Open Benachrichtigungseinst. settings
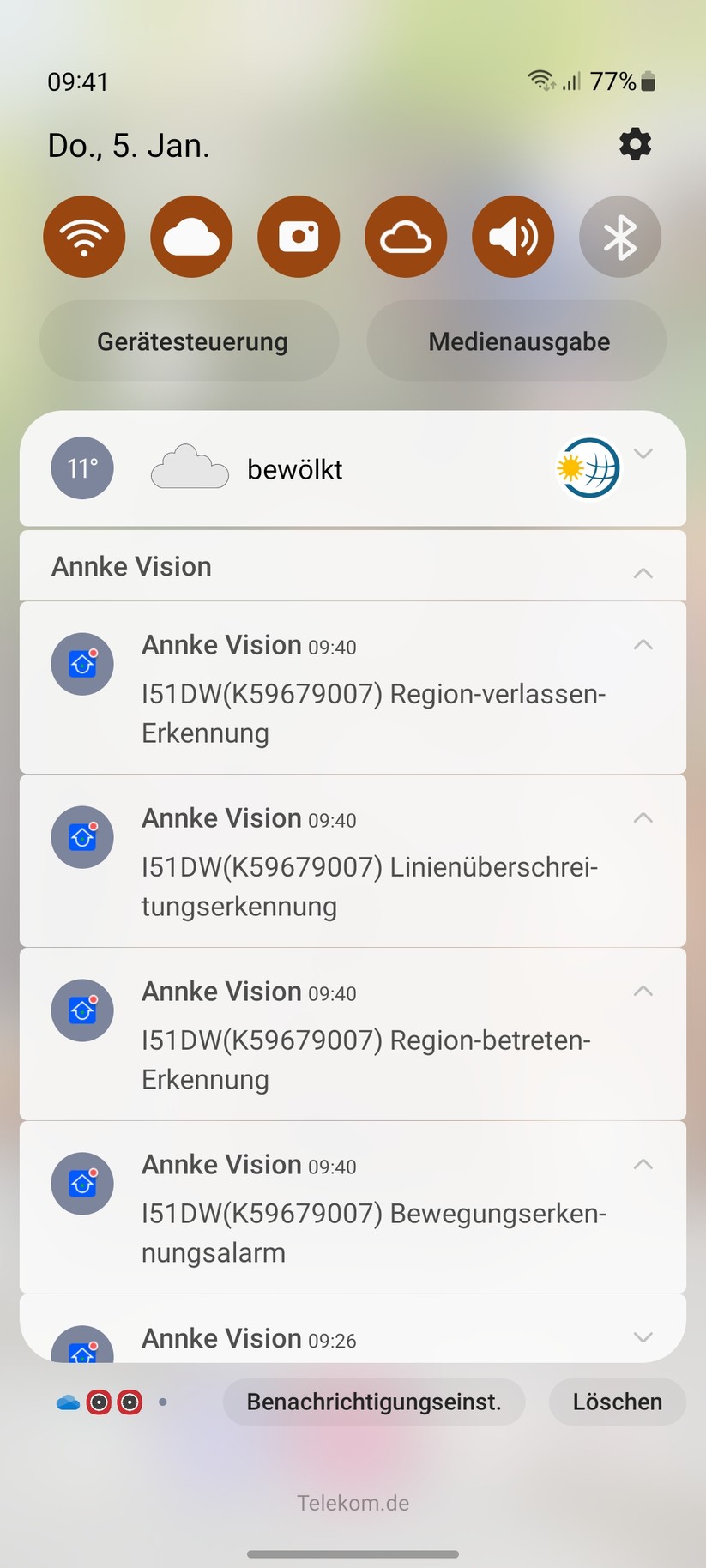Viewport: 706px width, 1568px height. [373, 1402]
